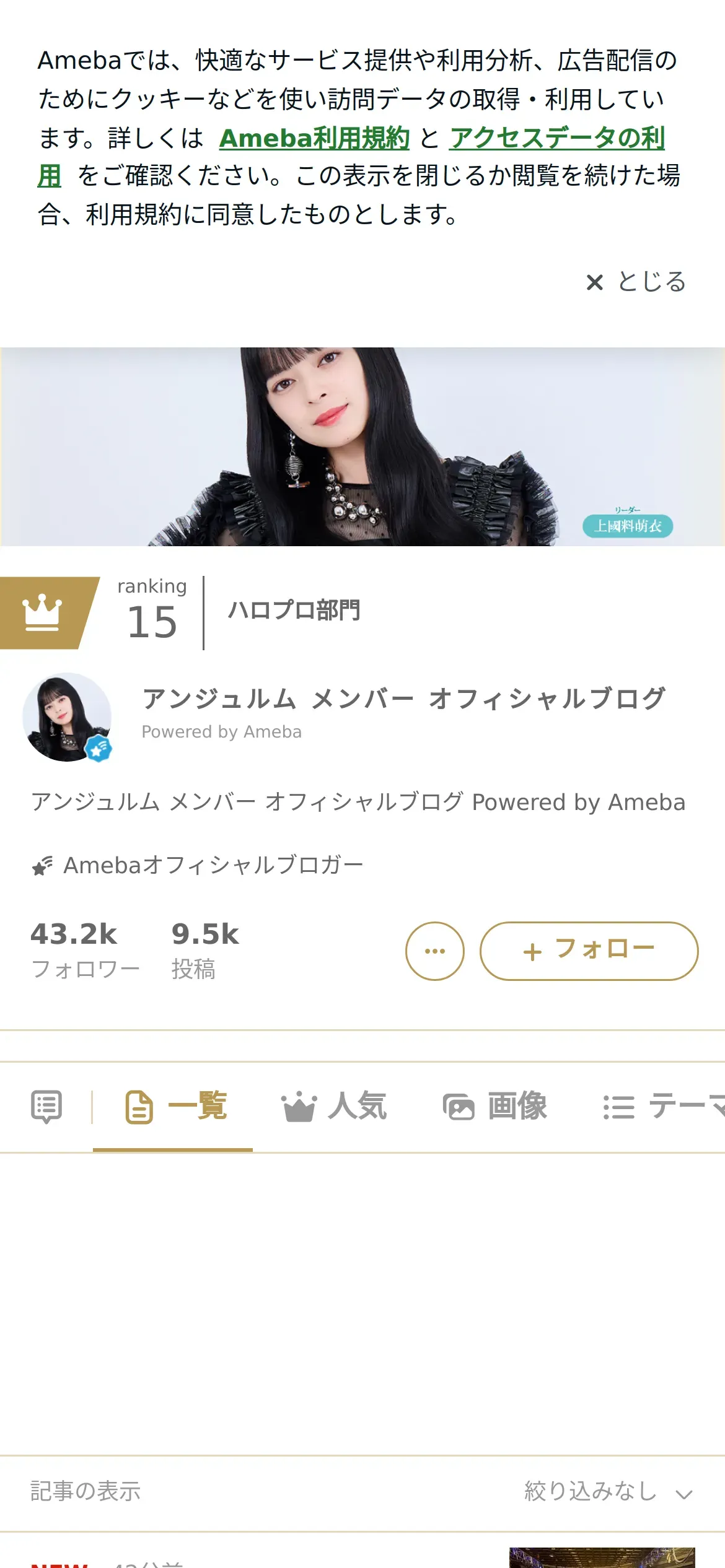Open the アクセスデータの利用 link
725x1568 pixels.
(x=556, y=138)
